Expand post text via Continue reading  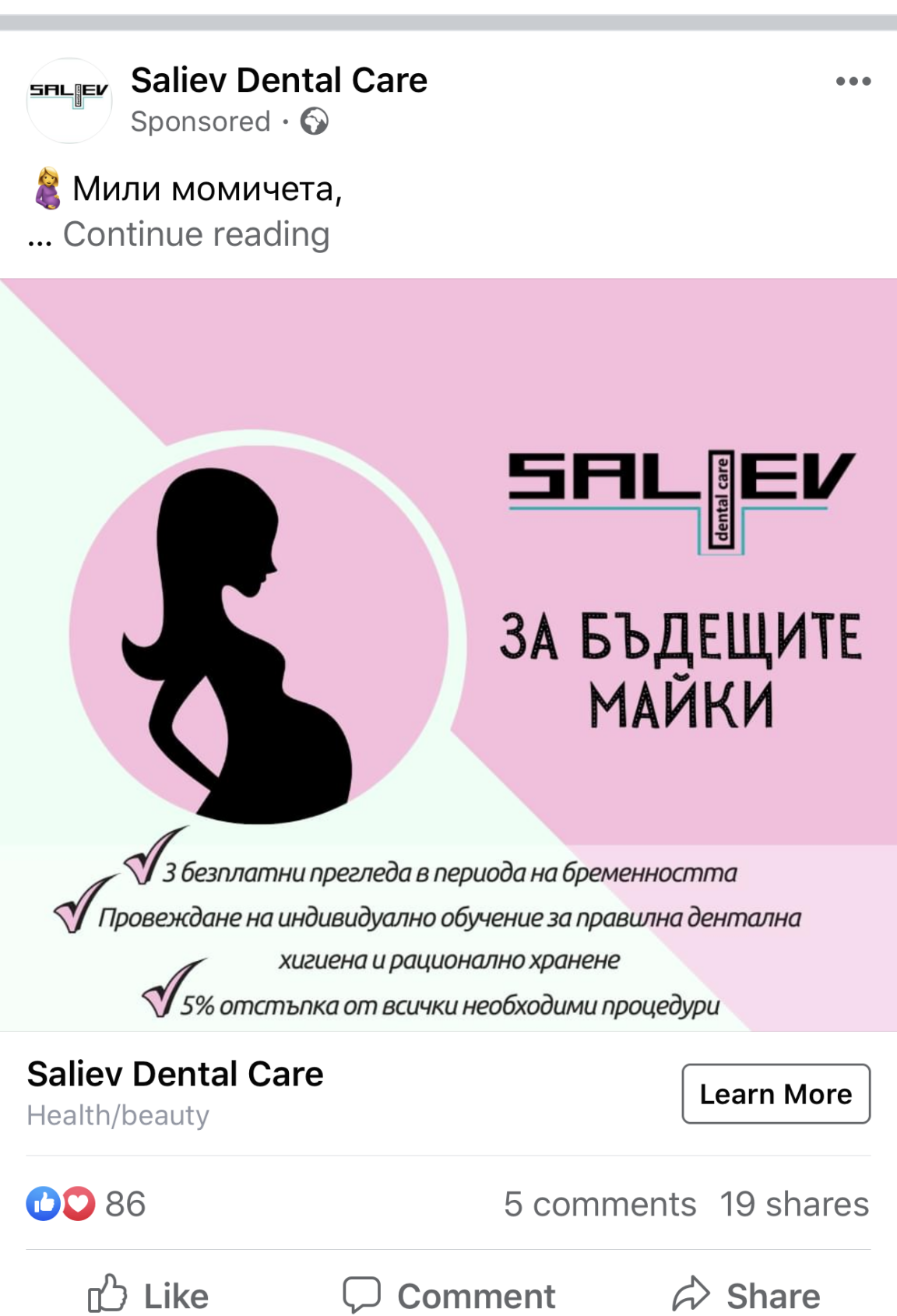(x=195, y=234)
